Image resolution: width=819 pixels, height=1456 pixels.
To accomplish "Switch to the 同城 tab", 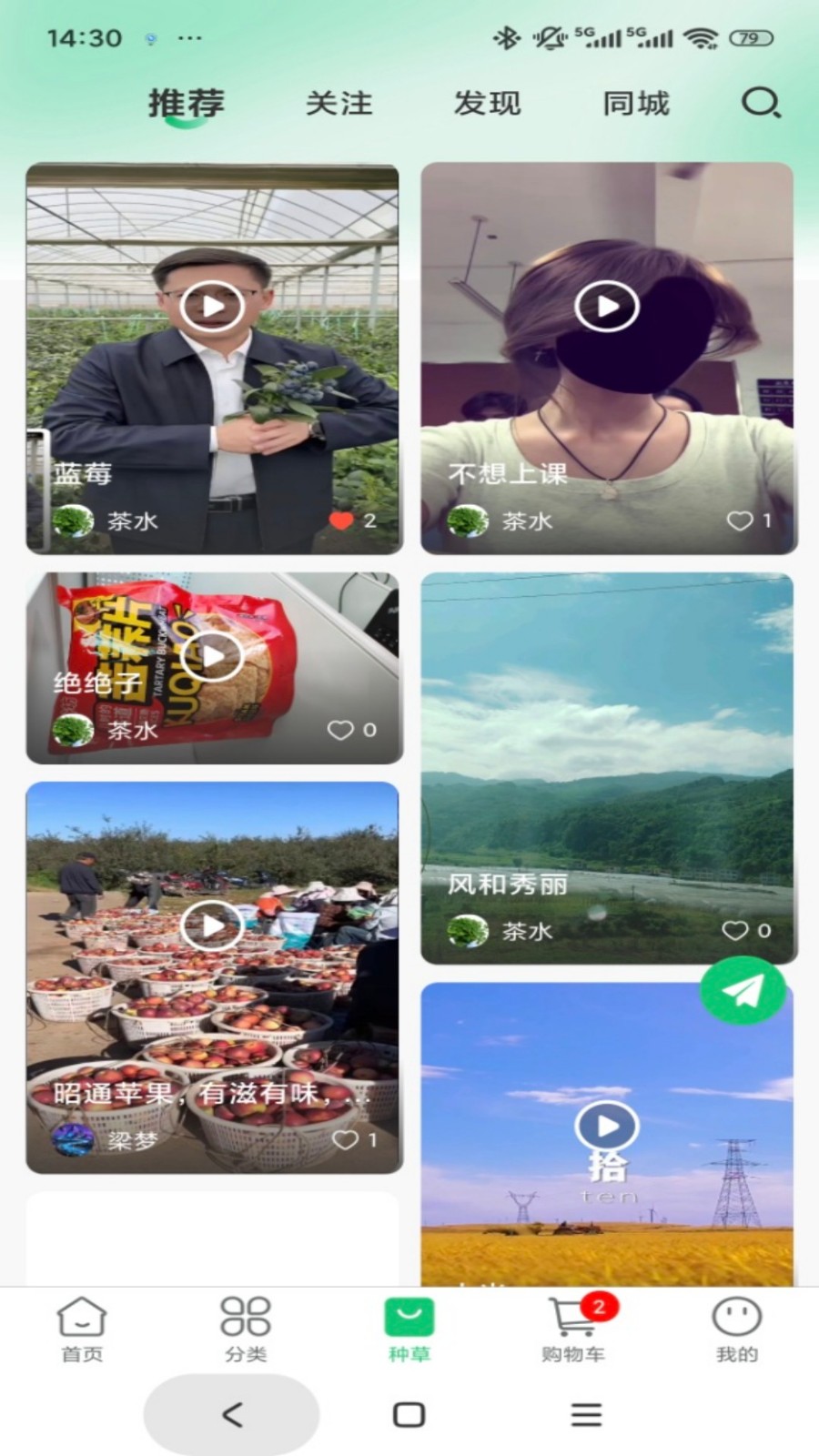I will (635, 103).
